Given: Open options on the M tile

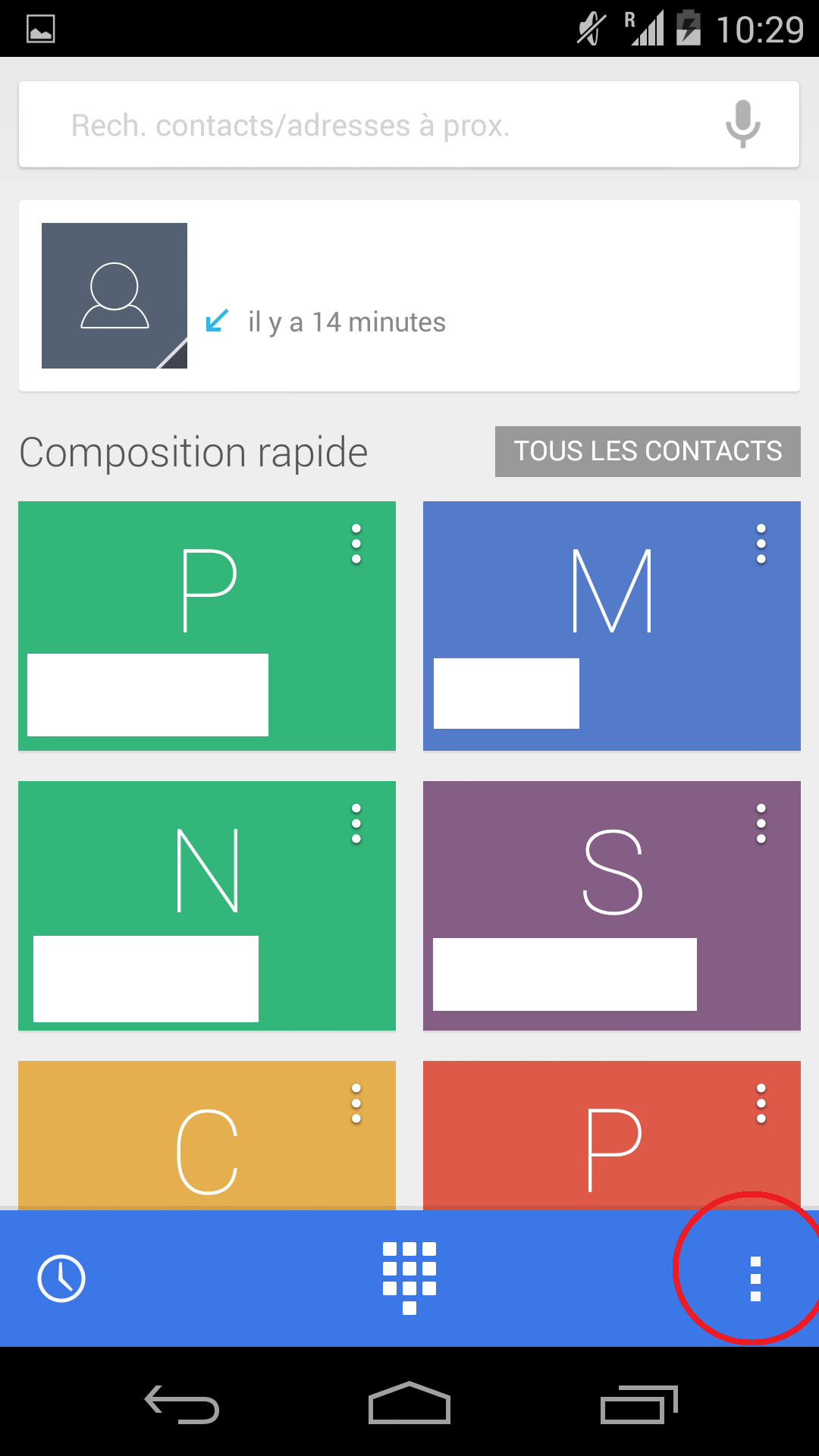Looking at the screenshot, I should [x=761, y=544].
